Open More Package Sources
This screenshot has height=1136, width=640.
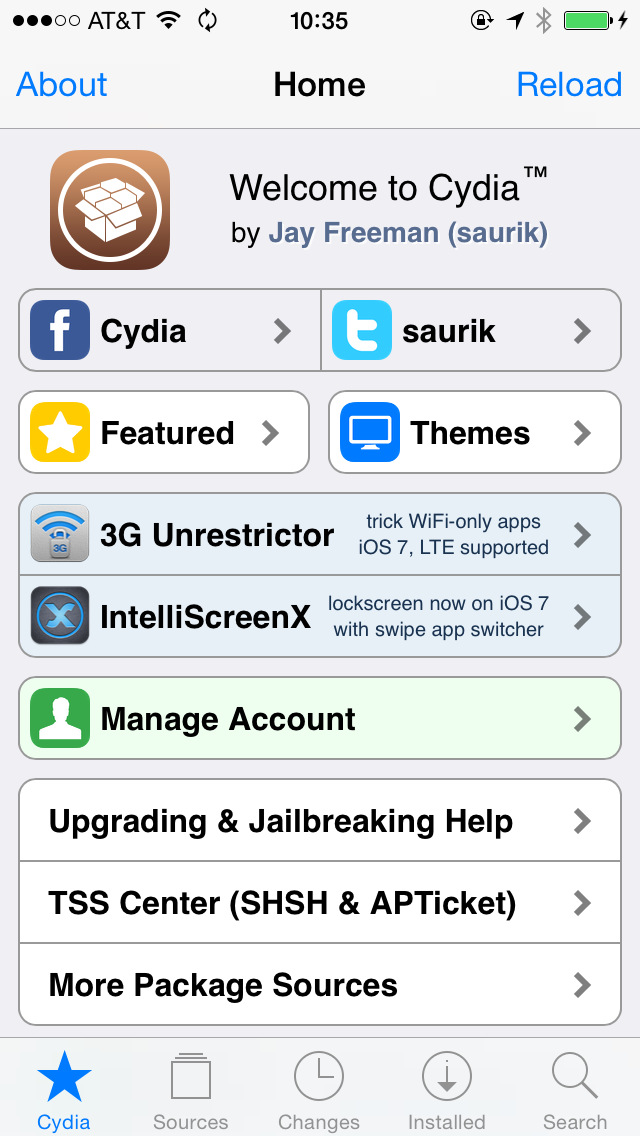320,985
